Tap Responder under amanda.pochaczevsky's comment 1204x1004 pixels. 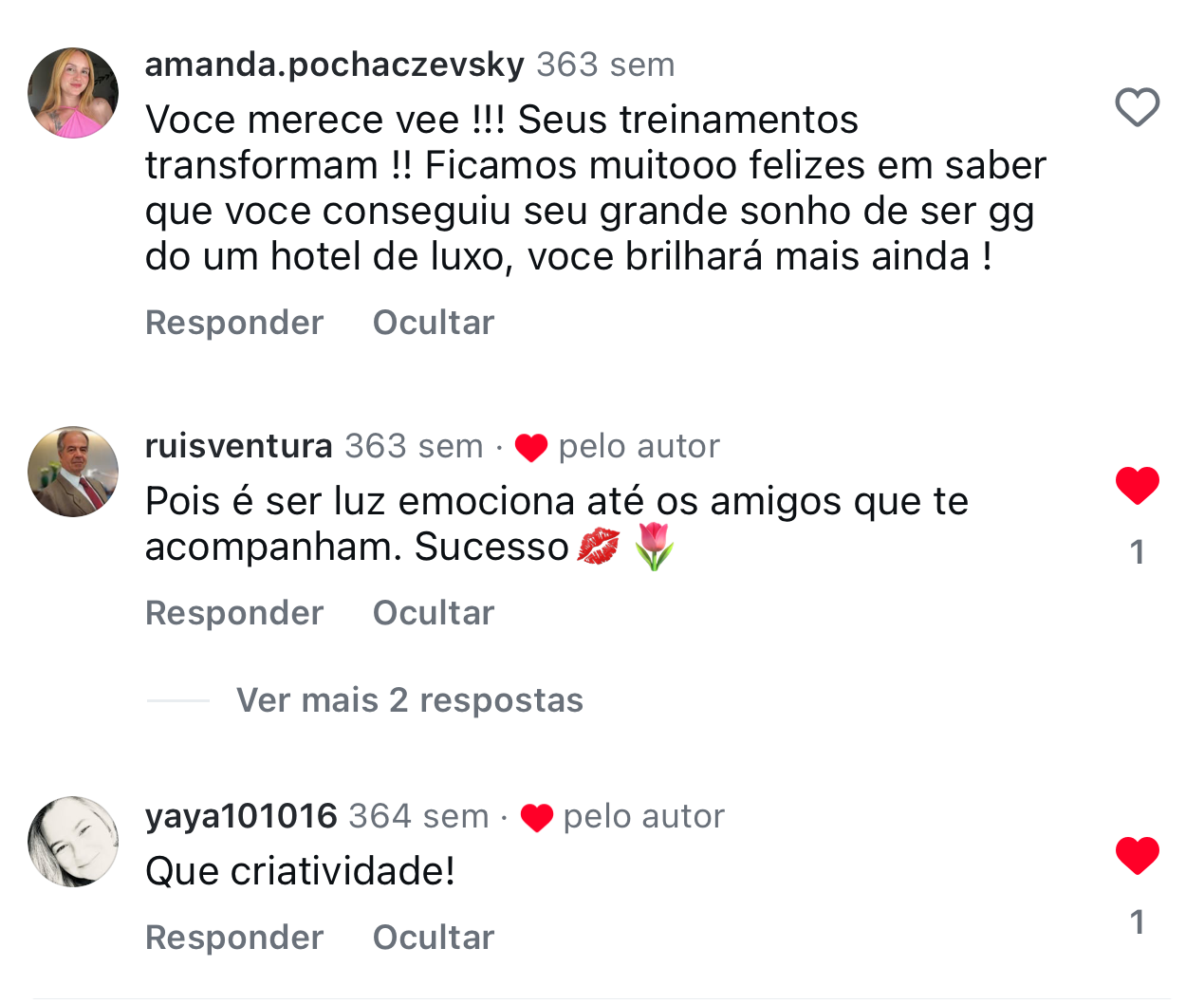(x=234, y=323)
